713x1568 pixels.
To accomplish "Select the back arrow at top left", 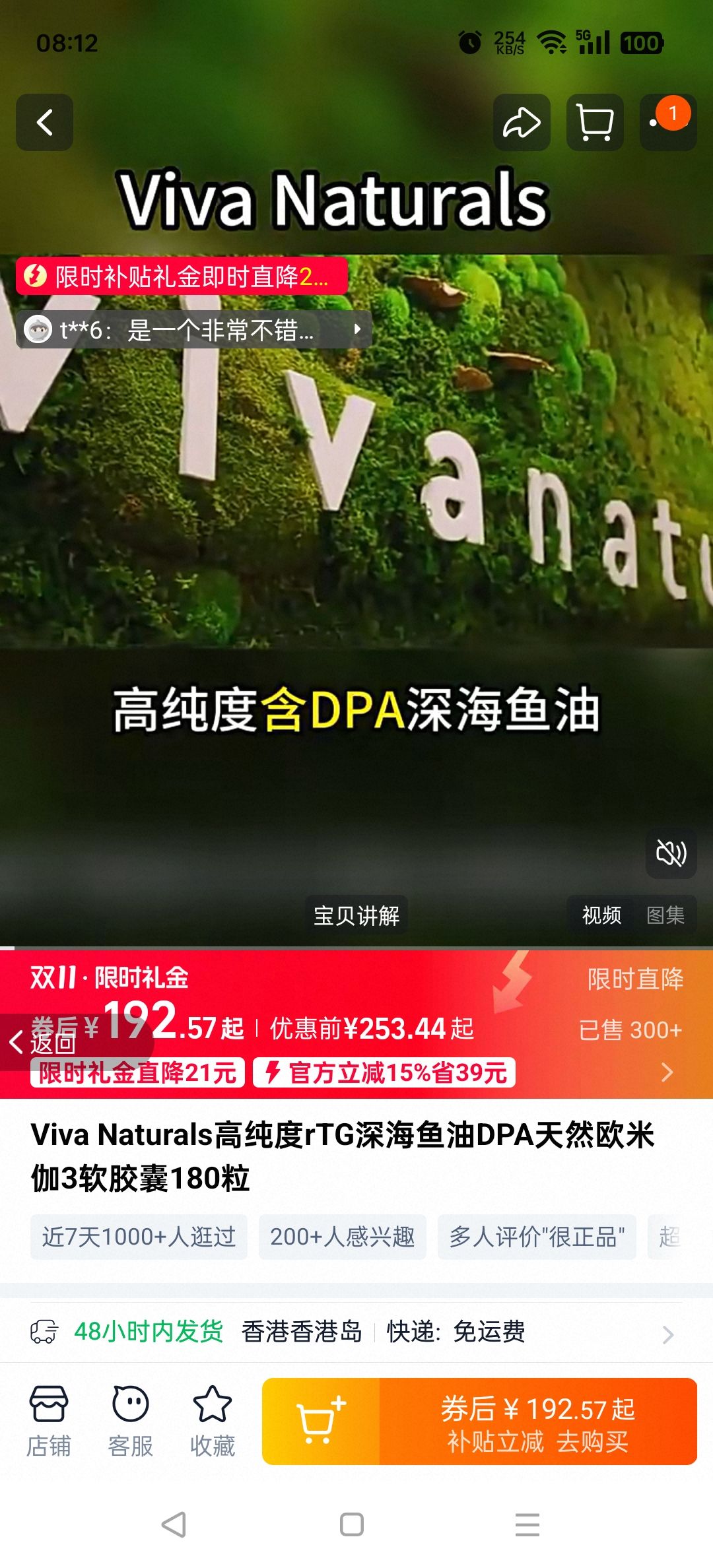I will point(44,123).
